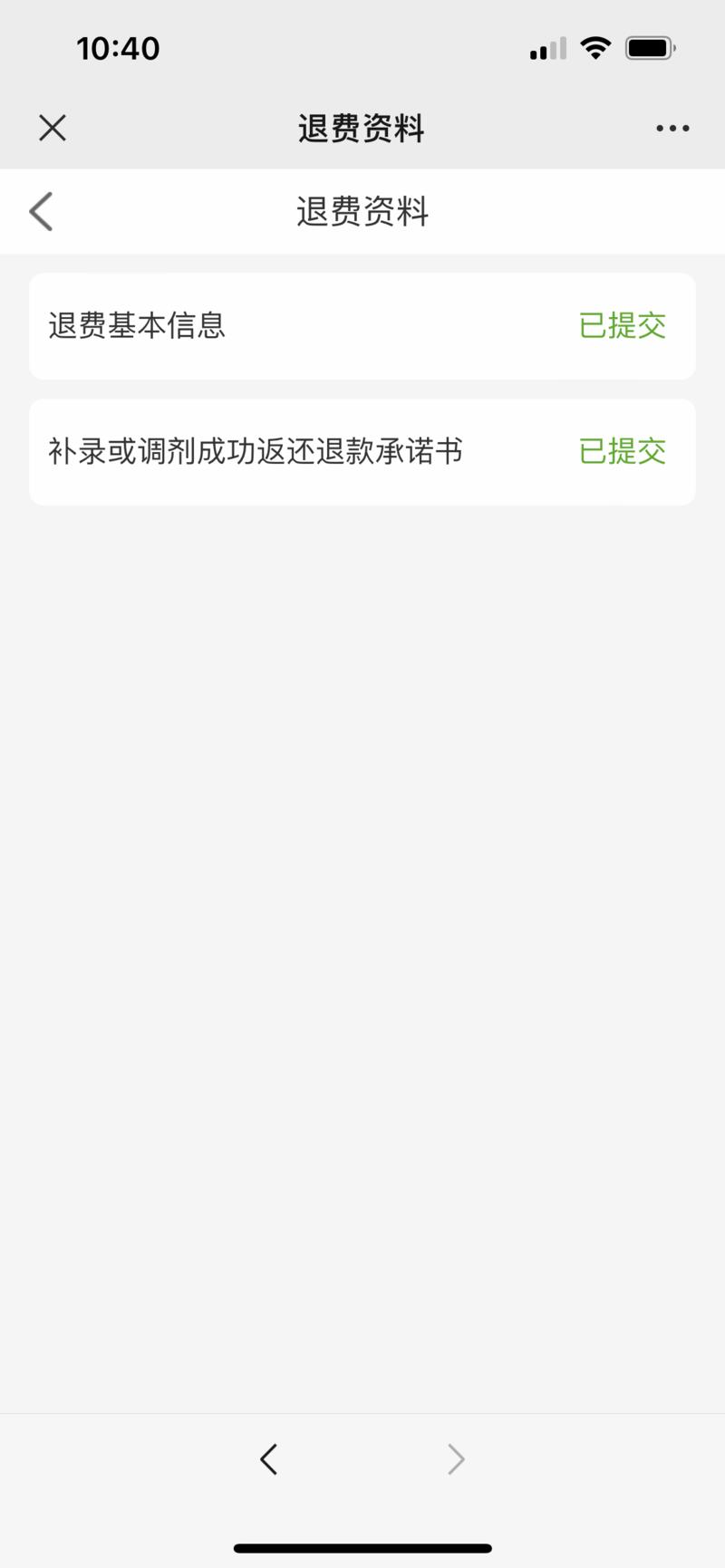Go back using the page header arrow
The image size is (725, 1568).
coord(41,211)
